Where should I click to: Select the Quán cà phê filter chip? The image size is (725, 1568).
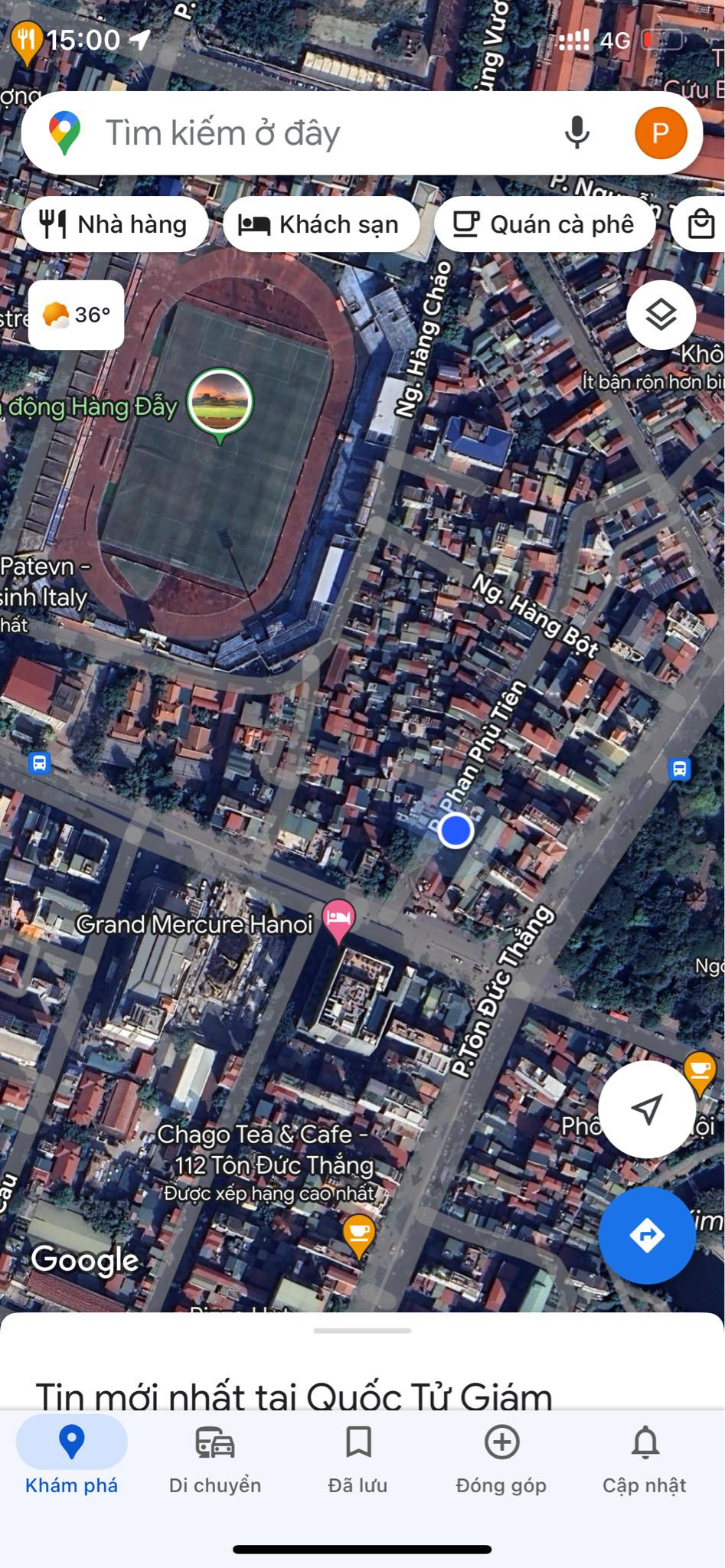click(545, 224)
